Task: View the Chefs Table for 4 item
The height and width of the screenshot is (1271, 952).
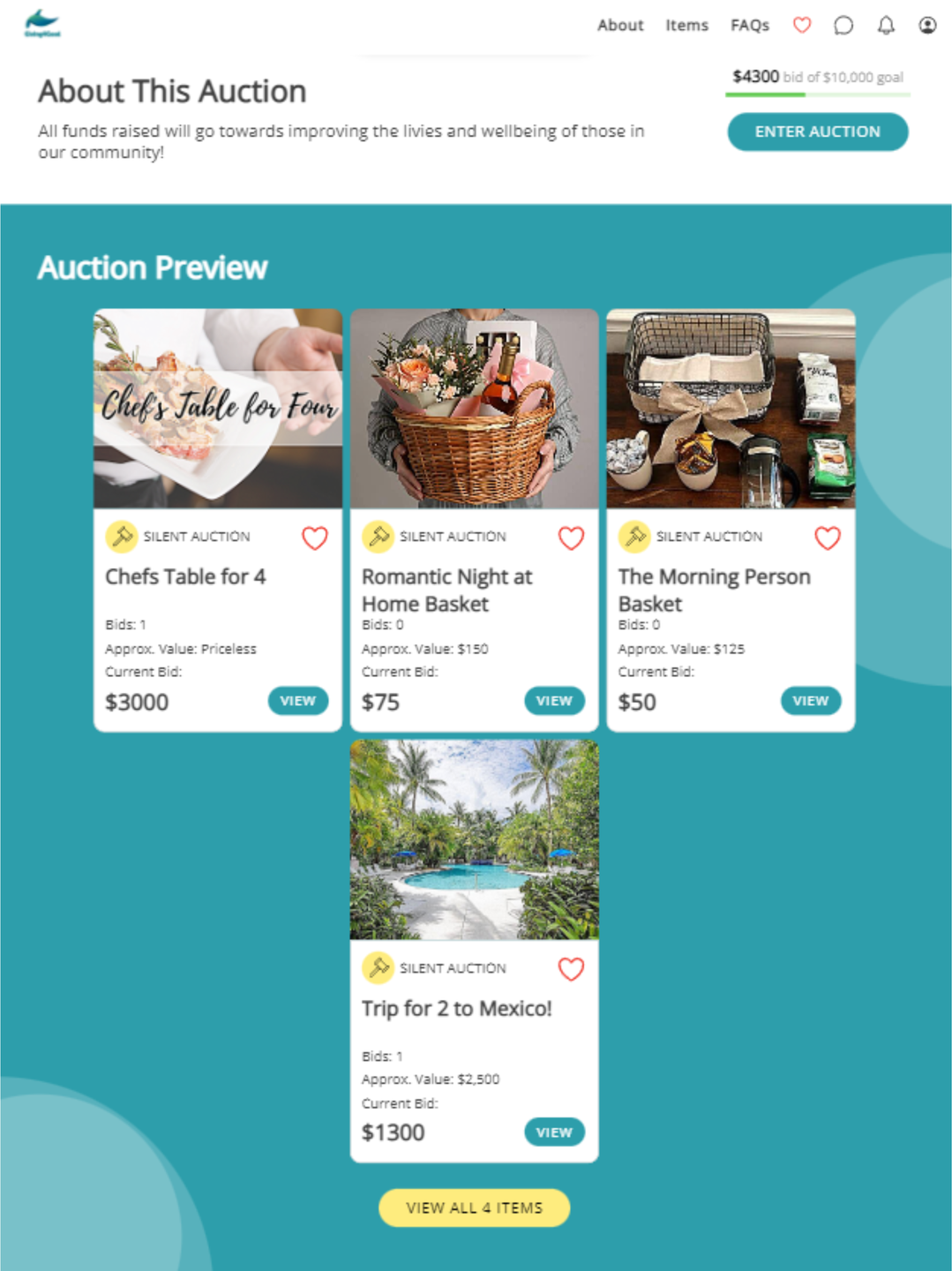Action: click(297, 701)
